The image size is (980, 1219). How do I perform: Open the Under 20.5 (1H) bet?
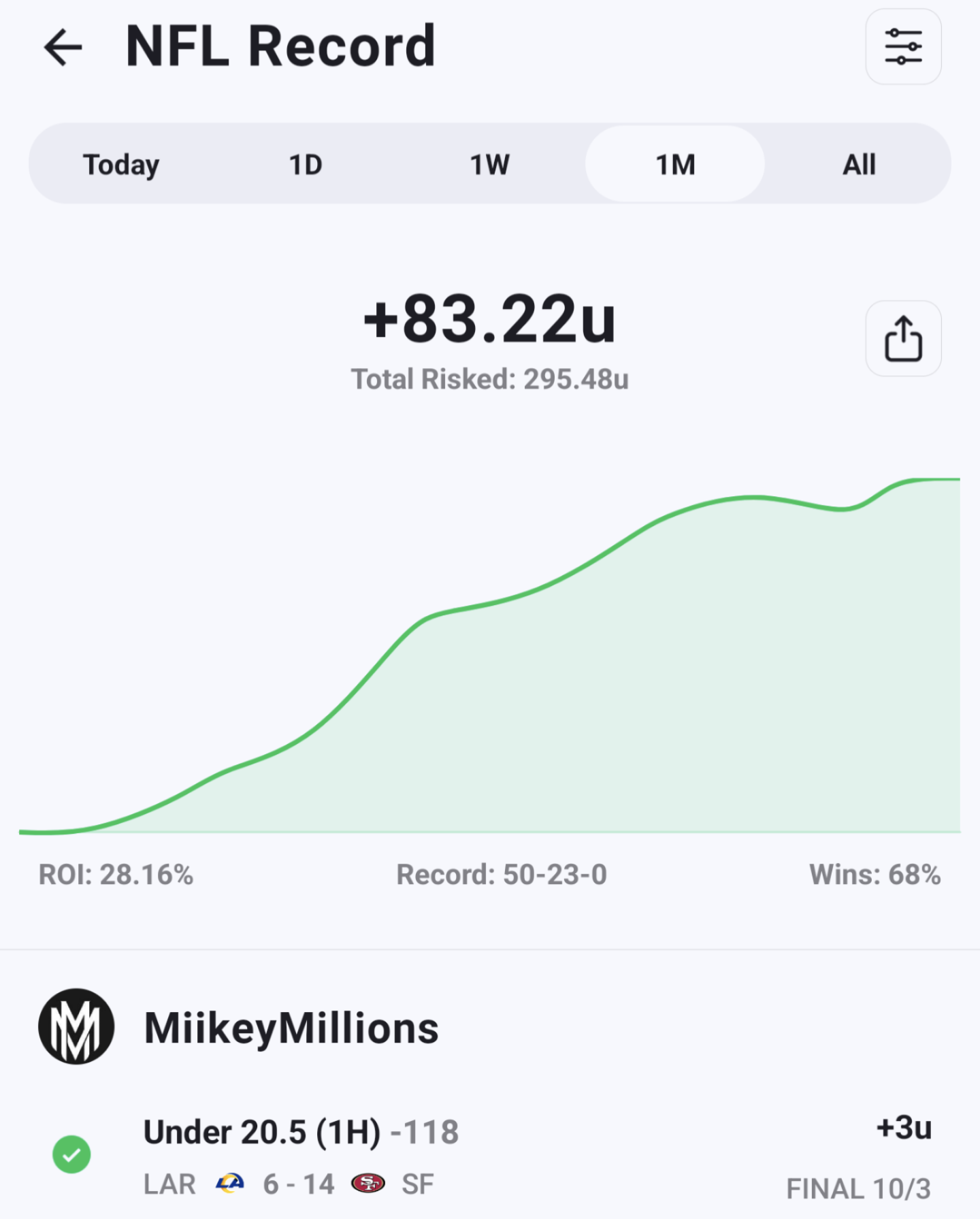(301, 1133)
